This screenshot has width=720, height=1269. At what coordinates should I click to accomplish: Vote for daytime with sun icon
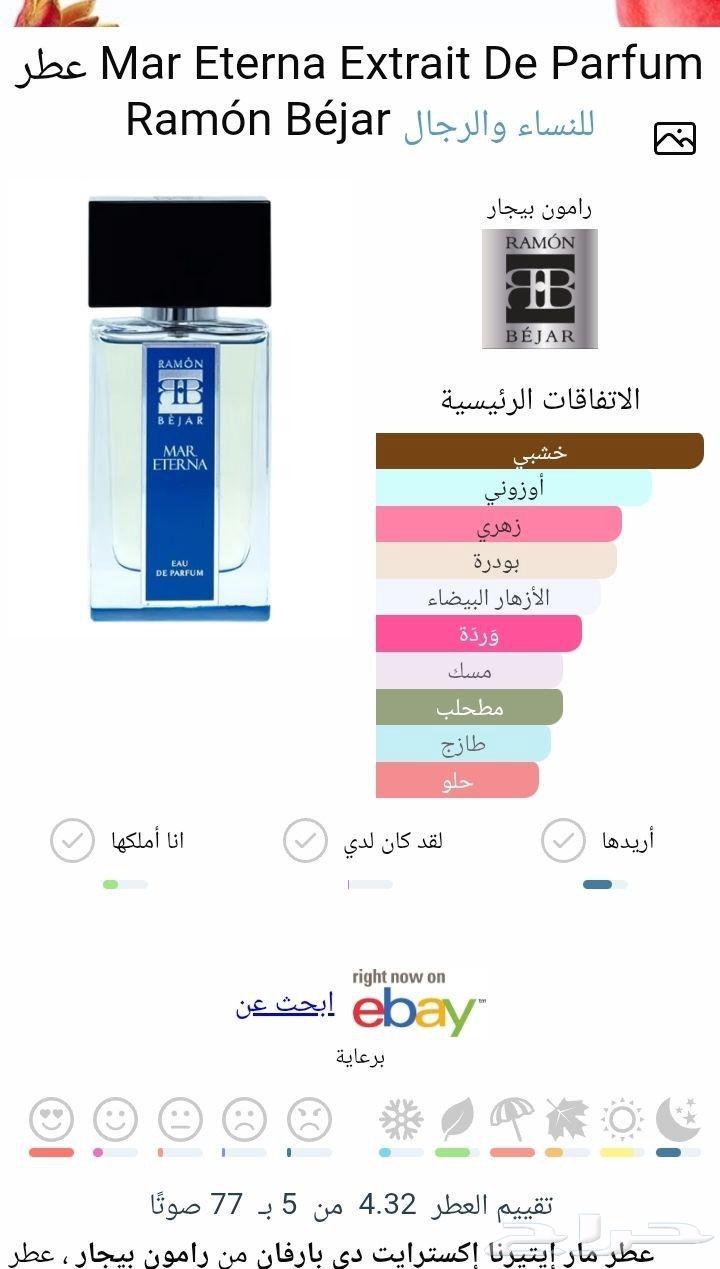coord(622,1120)
